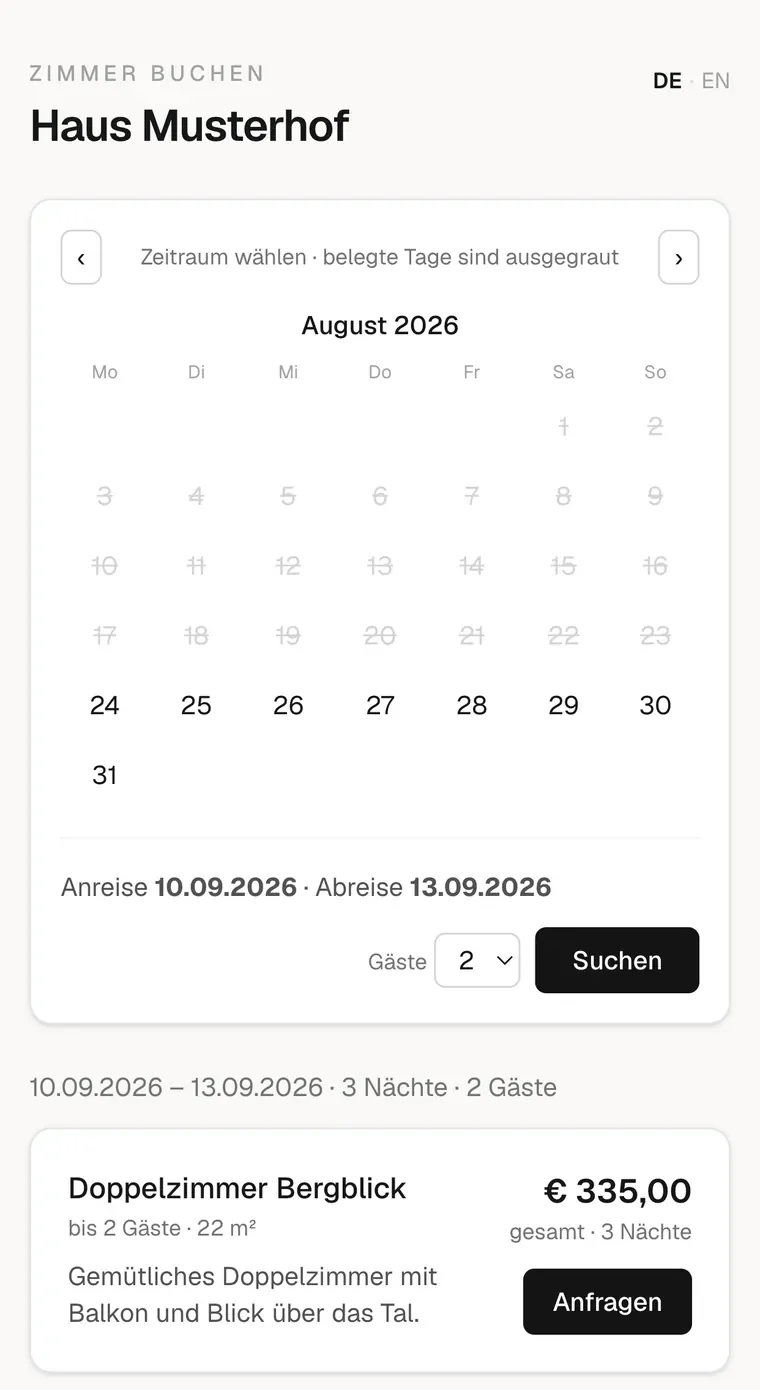
Task: Pick August 26 in the calendar
Action: click(288, 705)
